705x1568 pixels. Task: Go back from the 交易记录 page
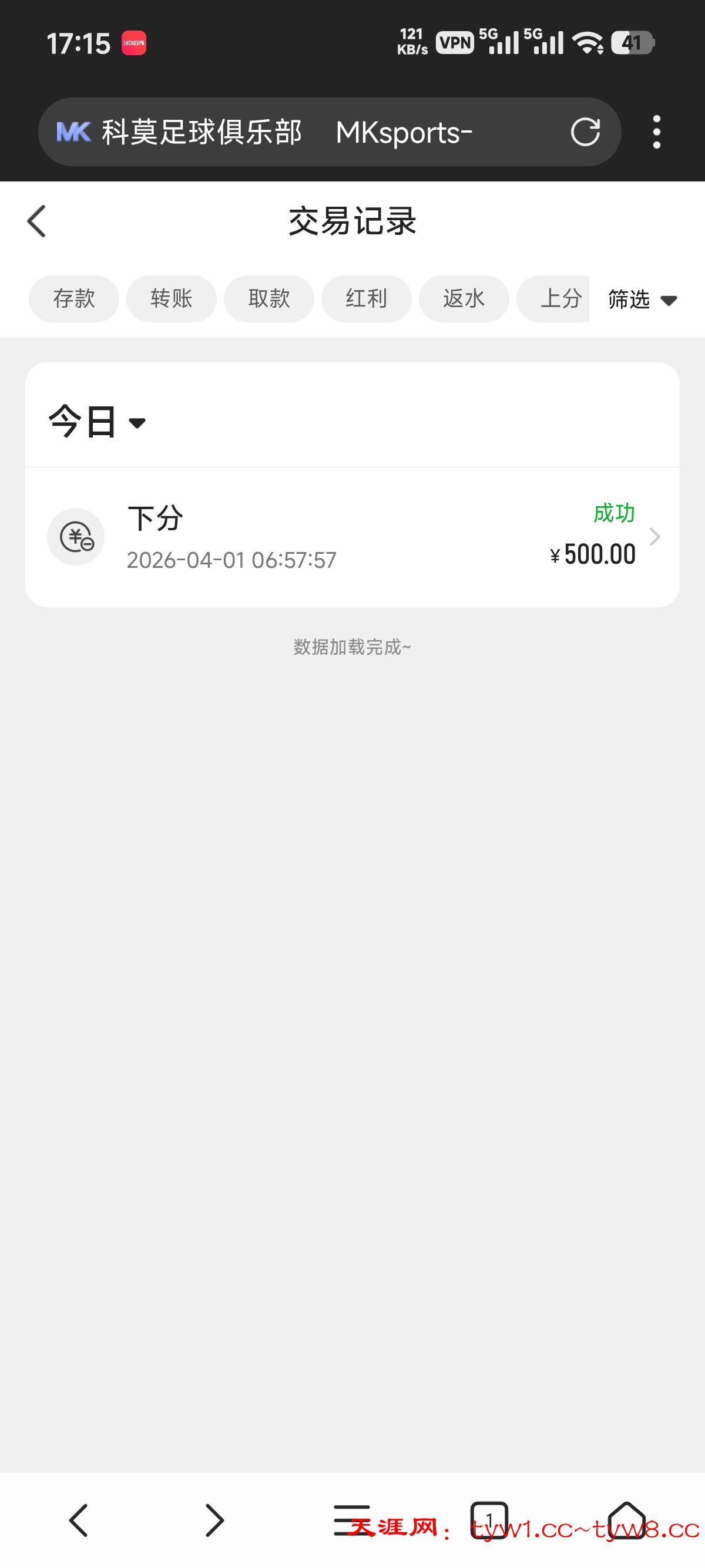pos(36,221)
